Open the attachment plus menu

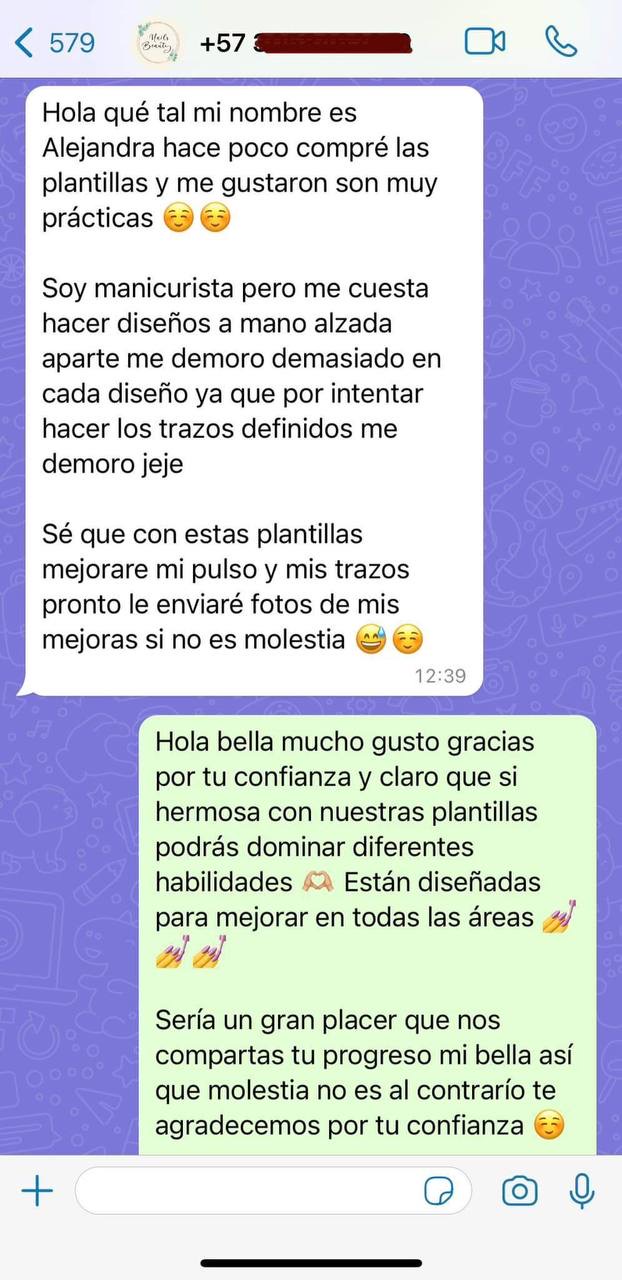pos(37,1191)
